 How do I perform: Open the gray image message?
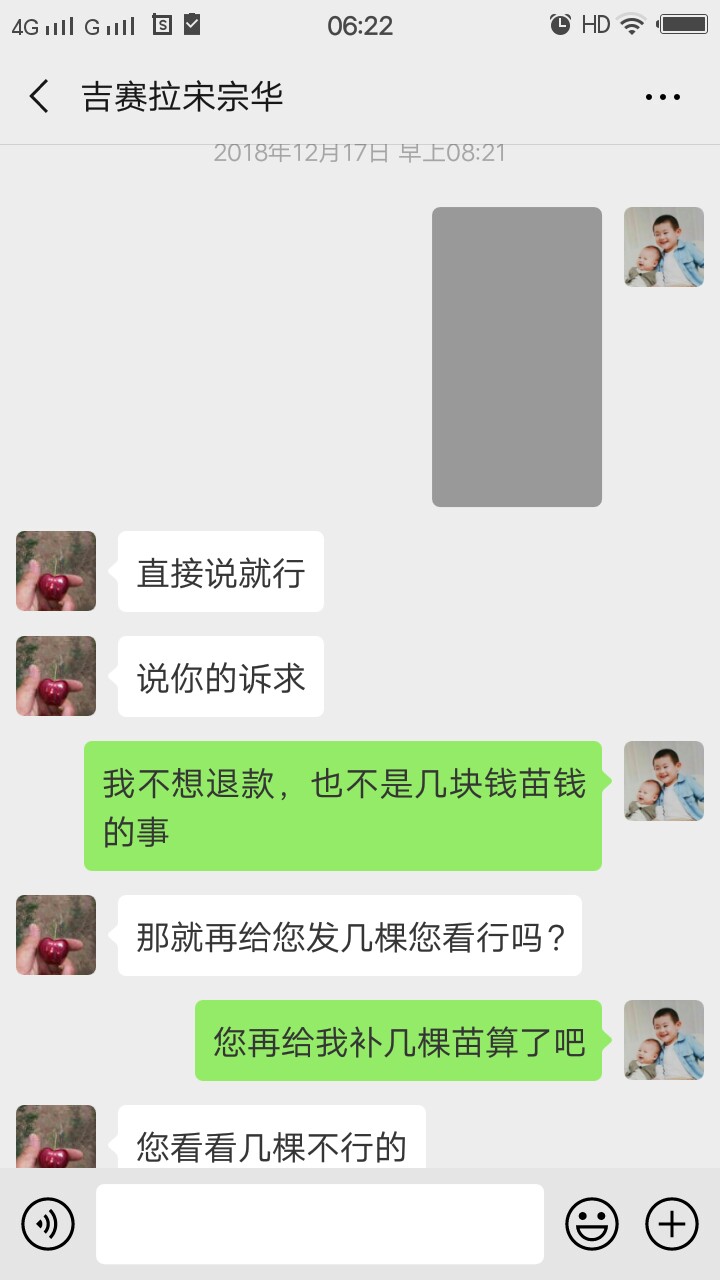click(x=516, y=357)
